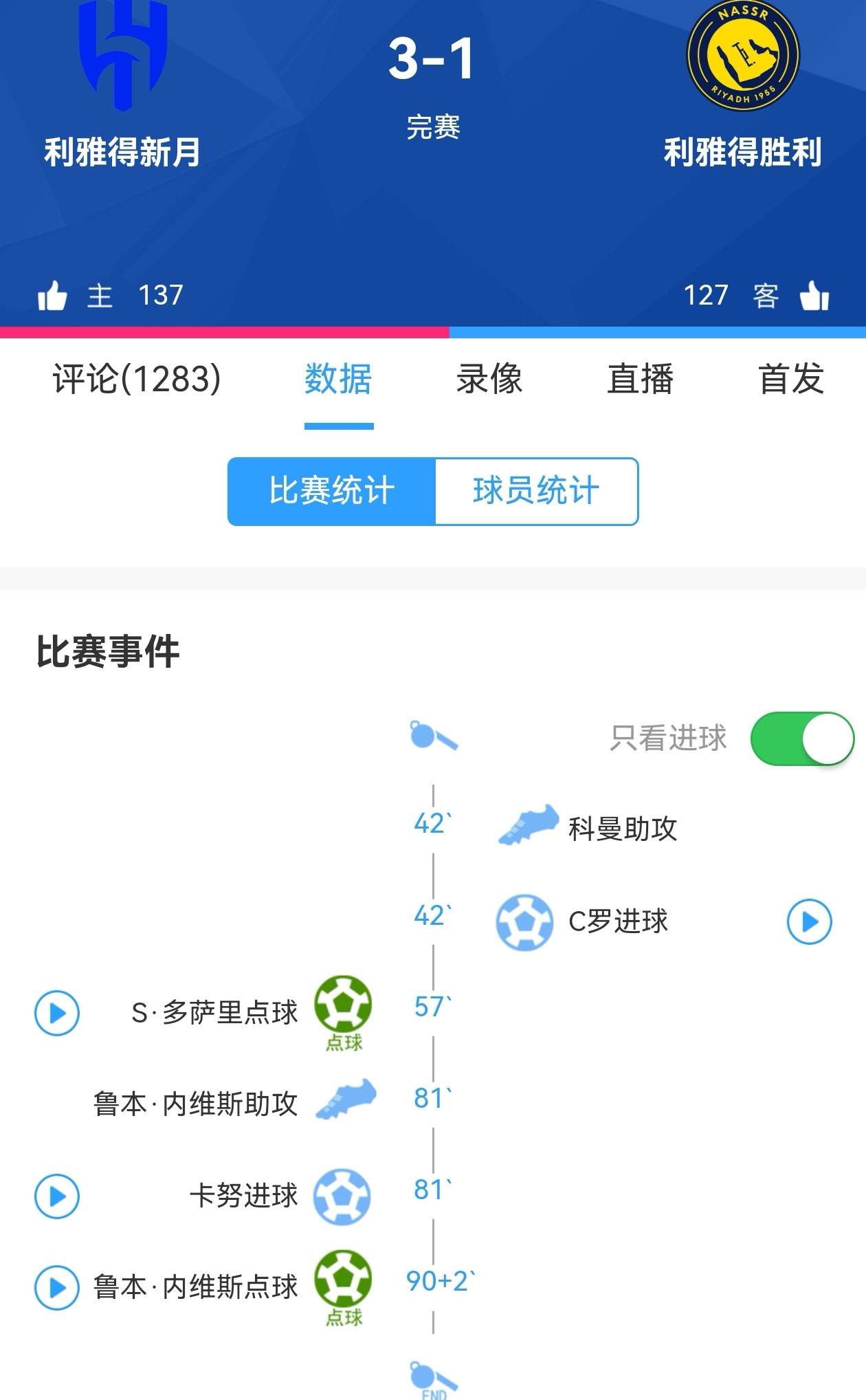
Task: Click the home-away support ratio bar
Action: click(433, 332)
